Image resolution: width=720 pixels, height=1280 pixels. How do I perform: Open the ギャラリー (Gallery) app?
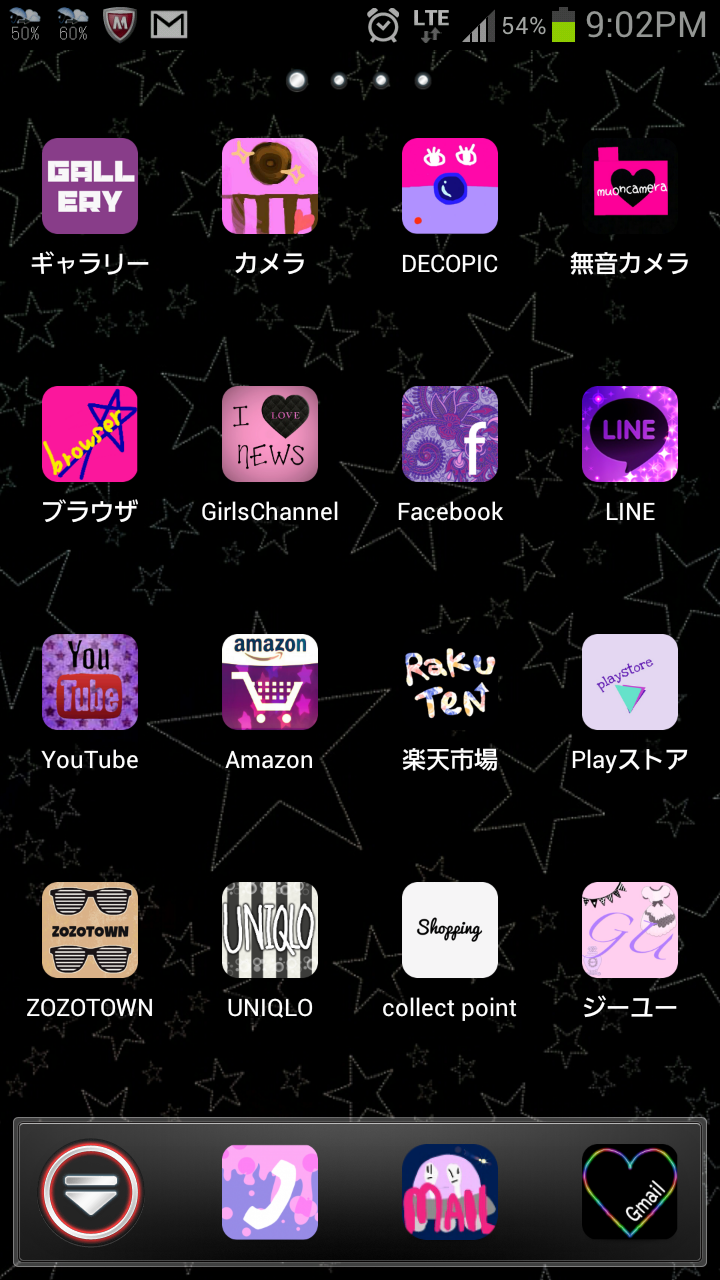point(90,185)
